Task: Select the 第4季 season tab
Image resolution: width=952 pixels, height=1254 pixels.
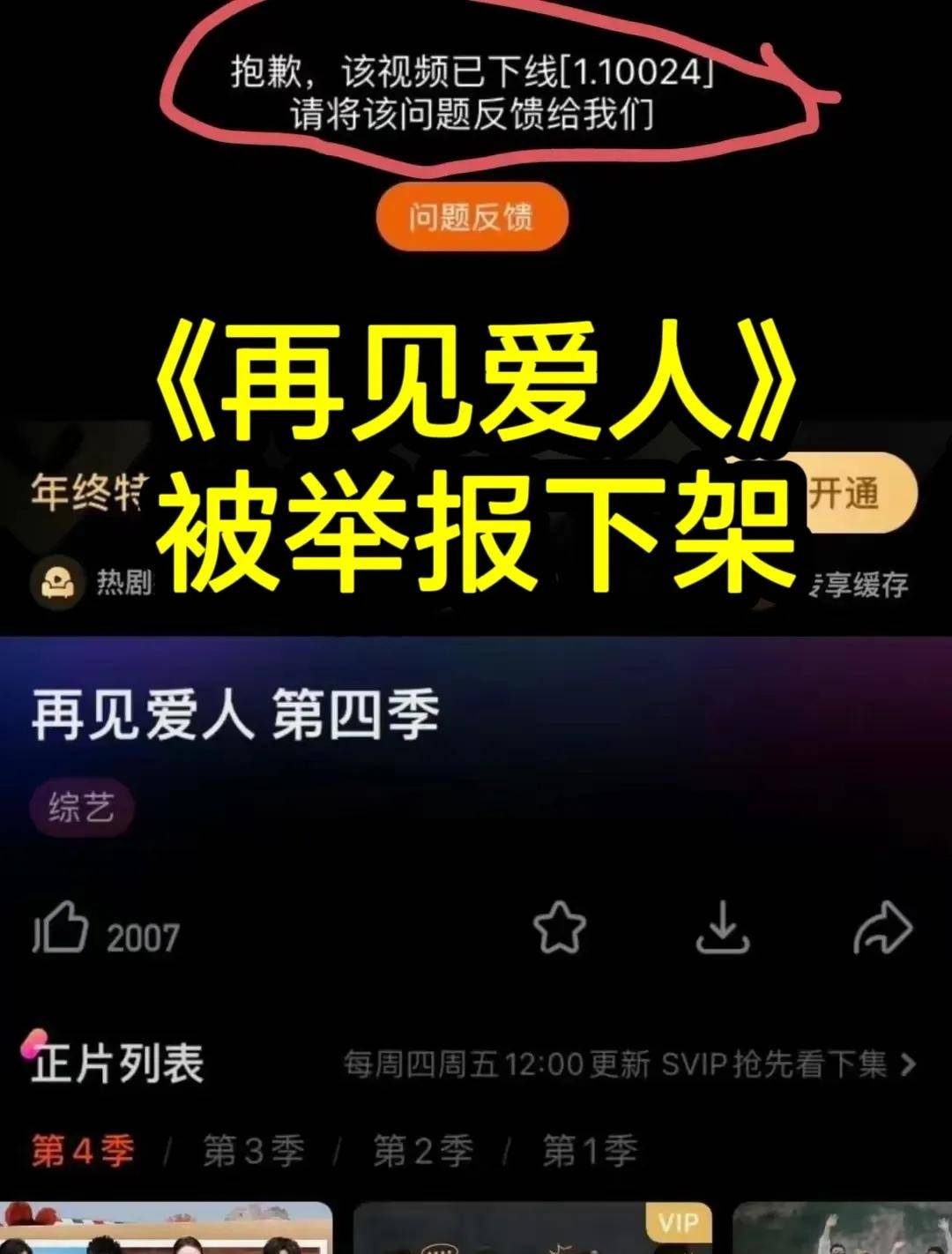Action: [83, 1152]
